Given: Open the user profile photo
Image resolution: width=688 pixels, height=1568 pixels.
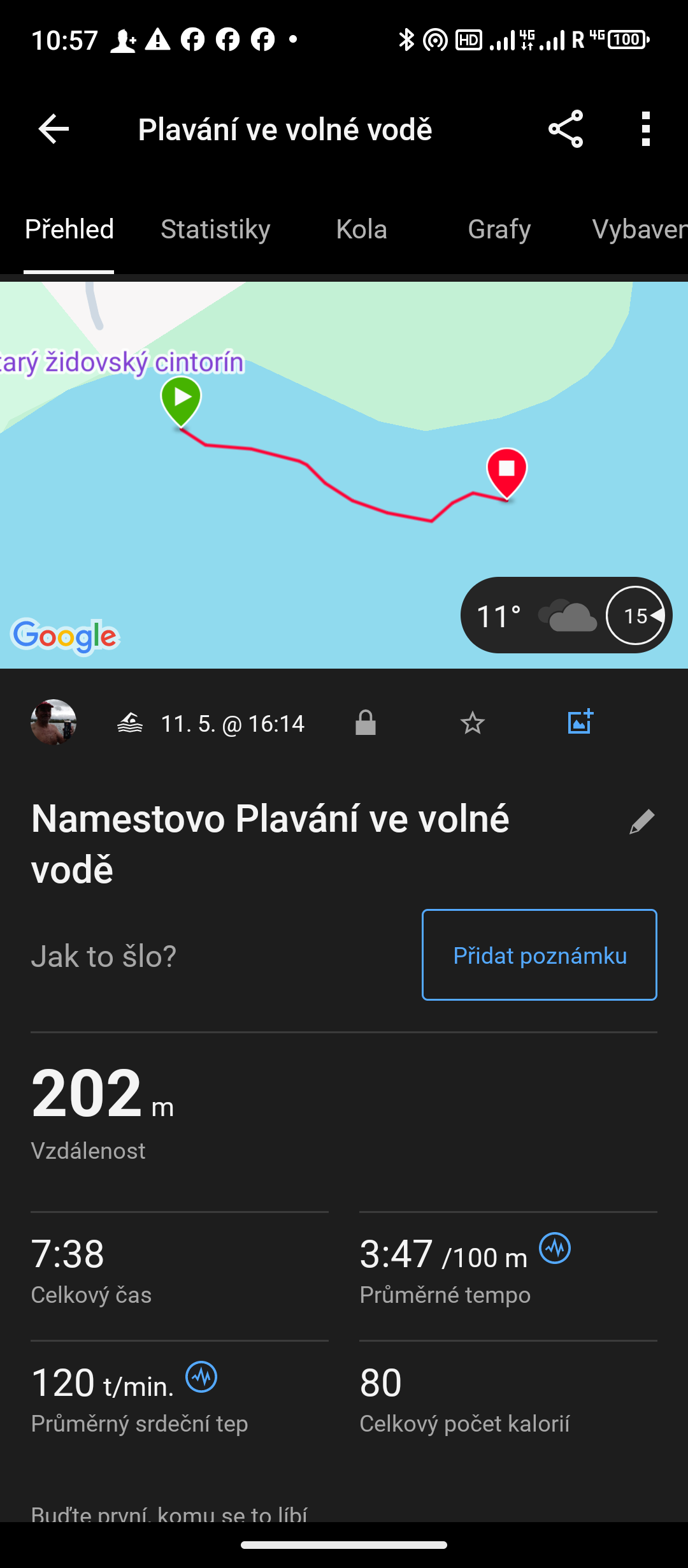Looking at the screenshot, I should [54, 723].
